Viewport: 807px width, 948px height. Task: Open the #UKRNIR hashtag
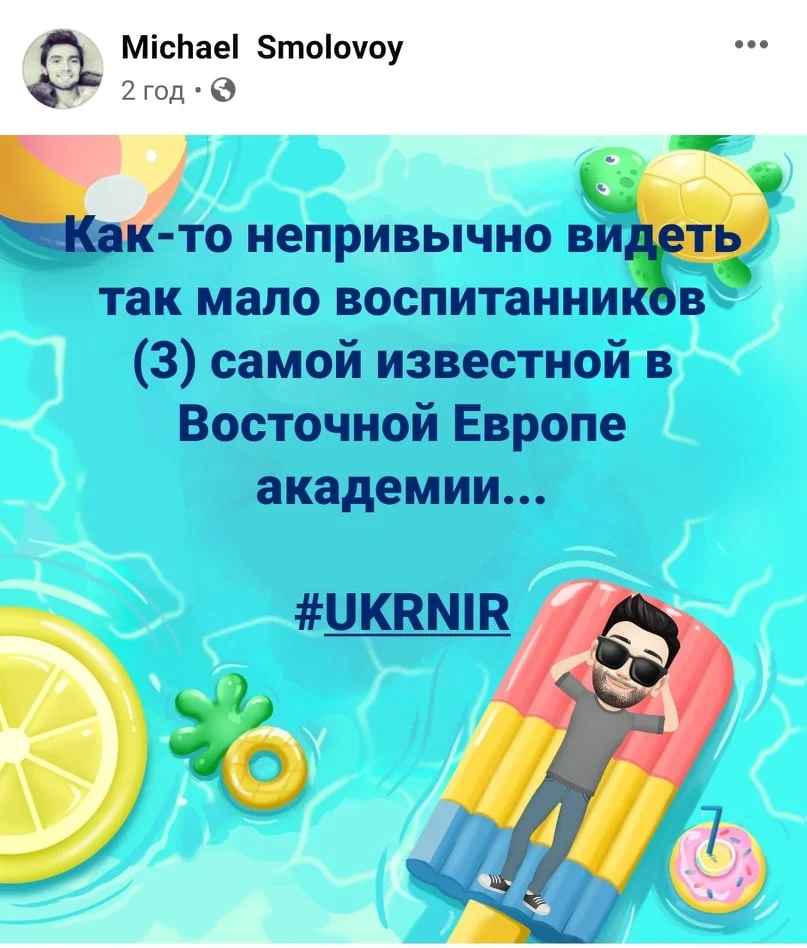point(403,608)
